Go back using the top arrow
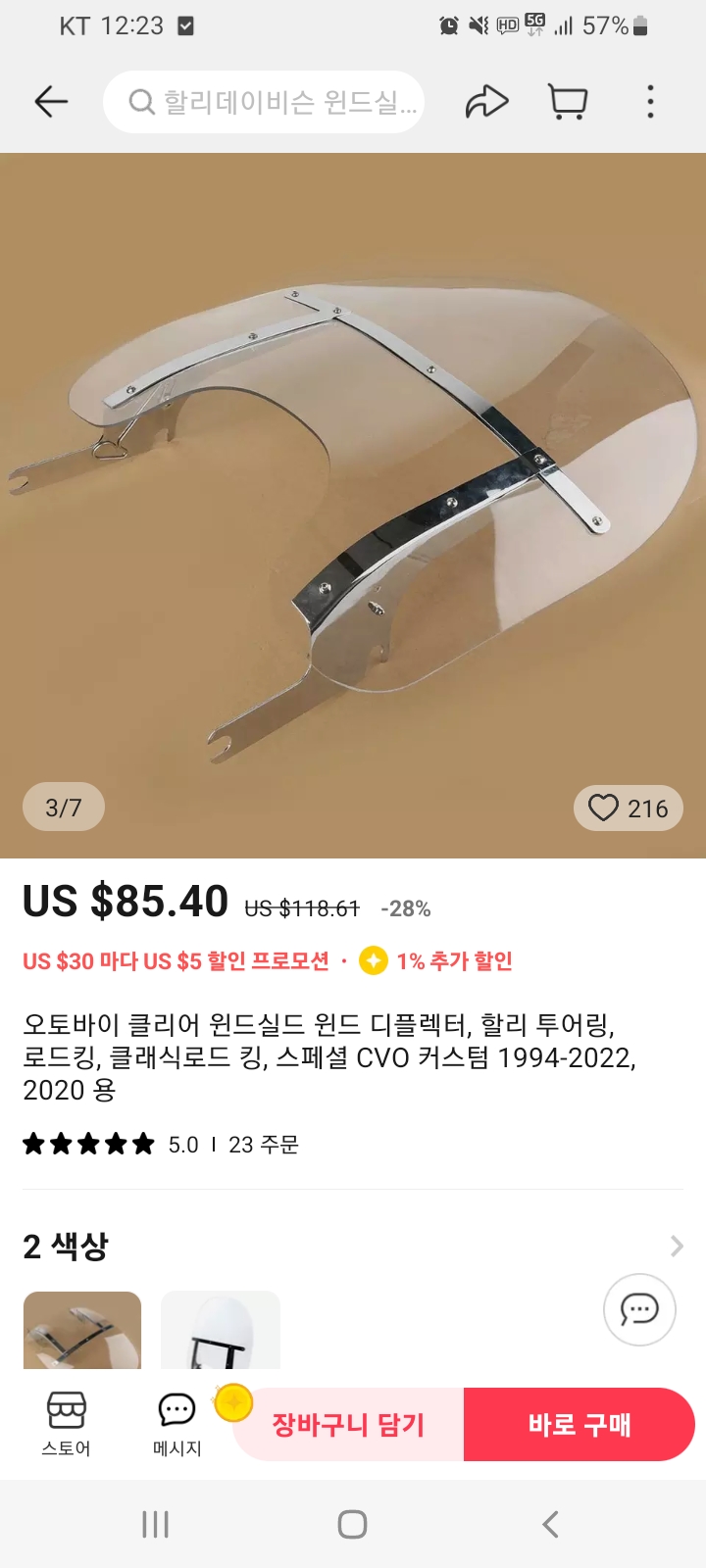Viewport: 706px width, 1568px height. pyautogui.click(x=51, y=102)
